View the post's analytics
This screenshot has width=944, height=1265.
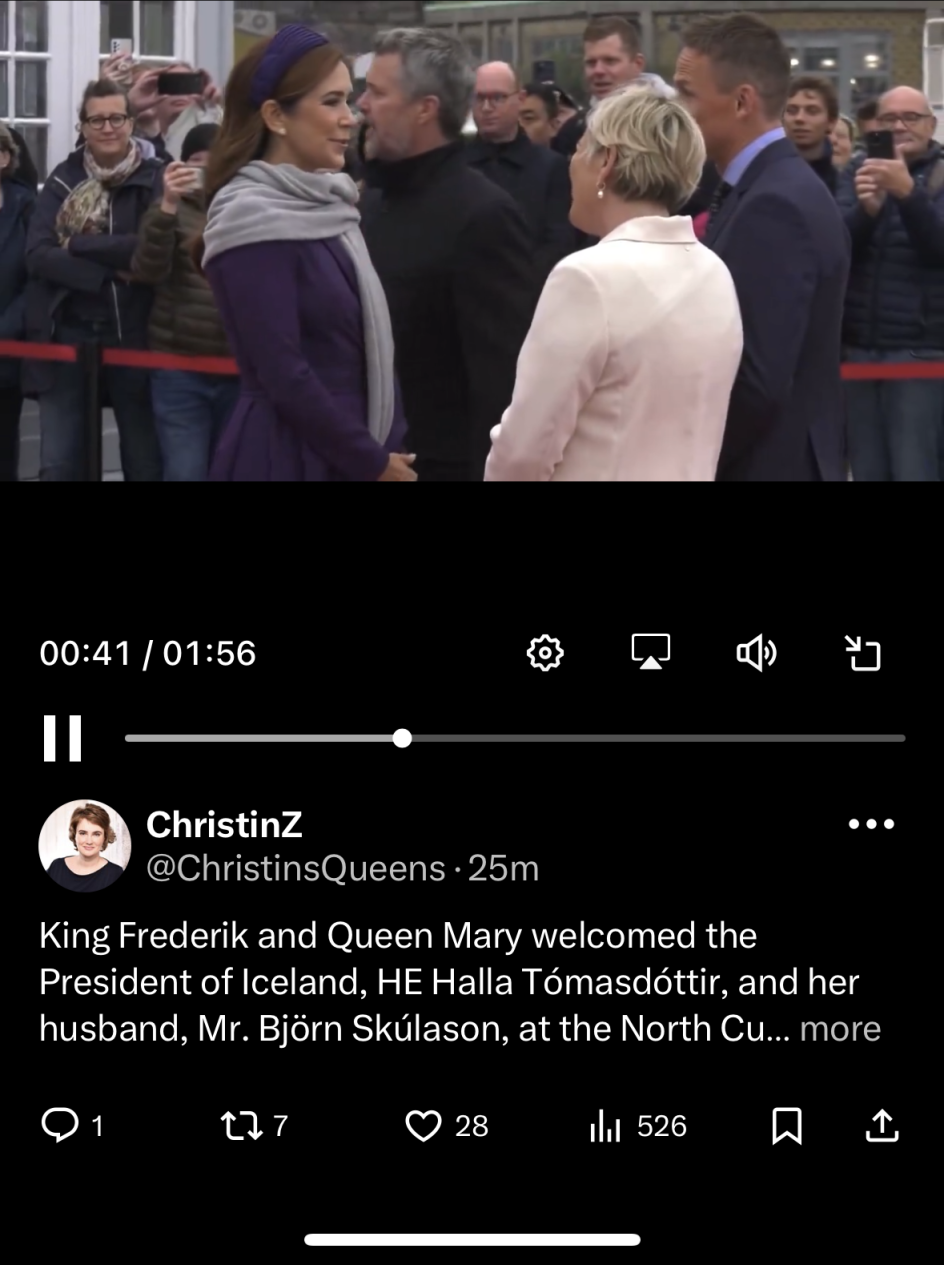pyautogui.click(x=638, y=1126)
